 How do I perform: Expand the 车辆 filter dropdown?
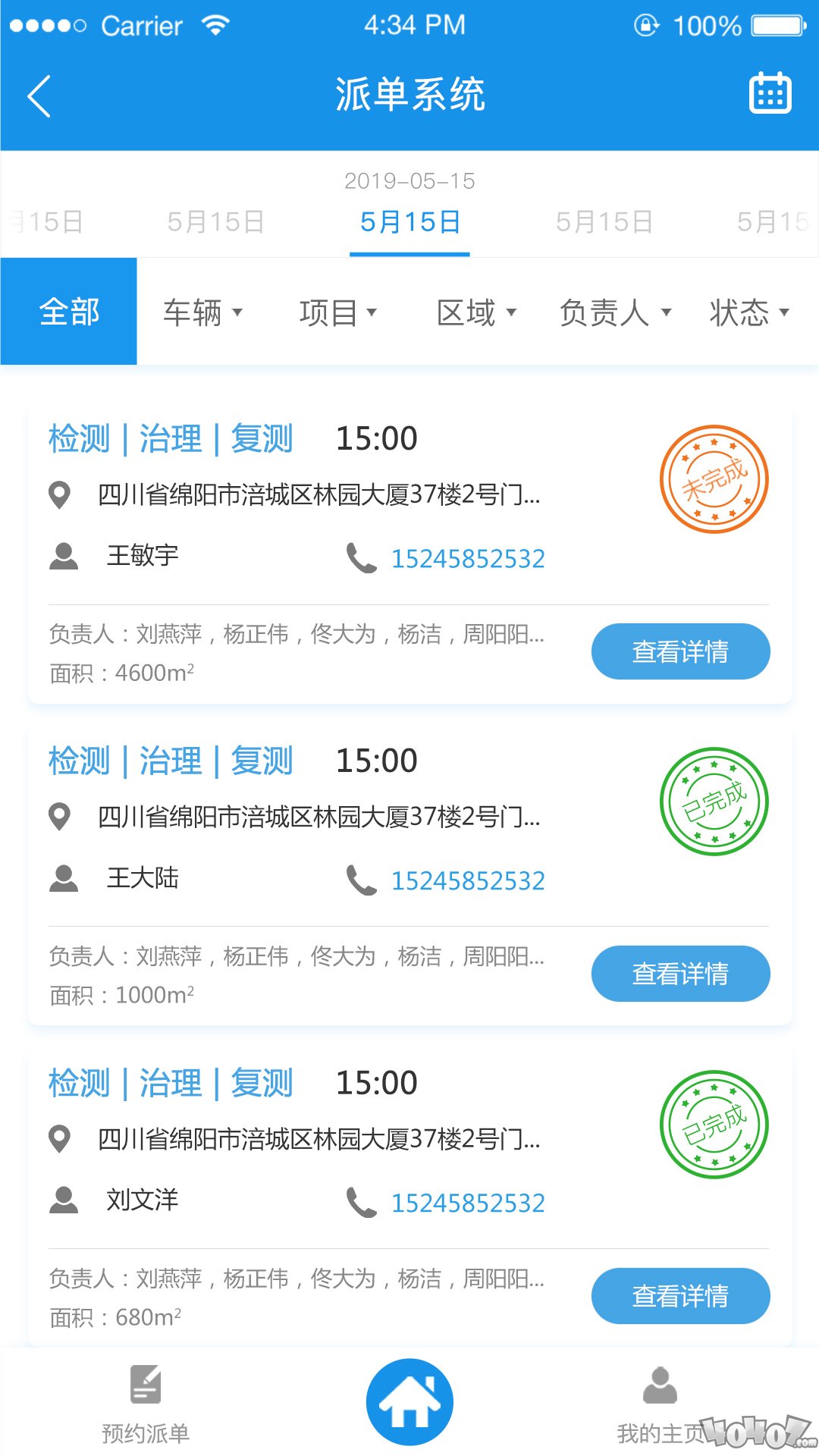(x=202, y=312)
